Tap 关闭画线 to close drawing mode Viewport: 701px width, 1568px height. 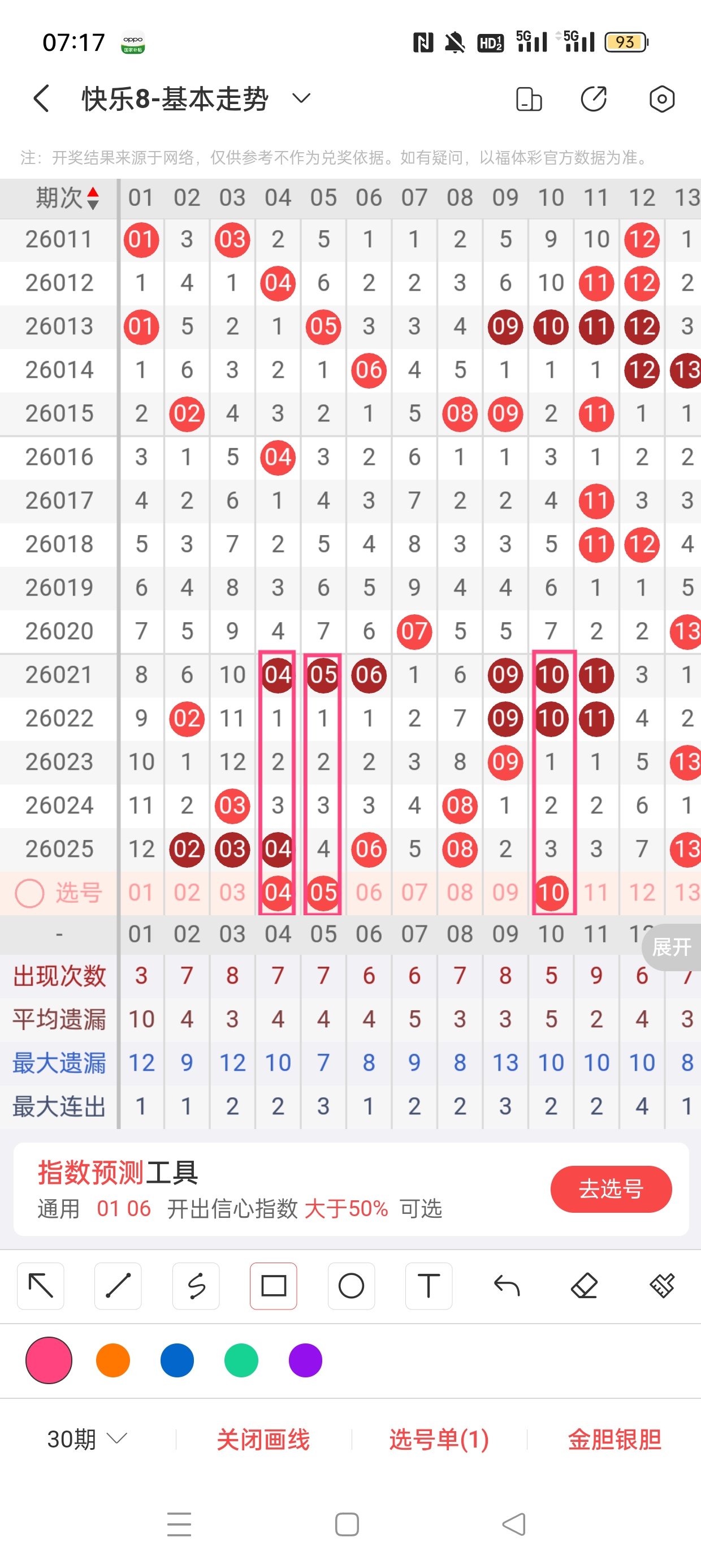click(263, 1439)
